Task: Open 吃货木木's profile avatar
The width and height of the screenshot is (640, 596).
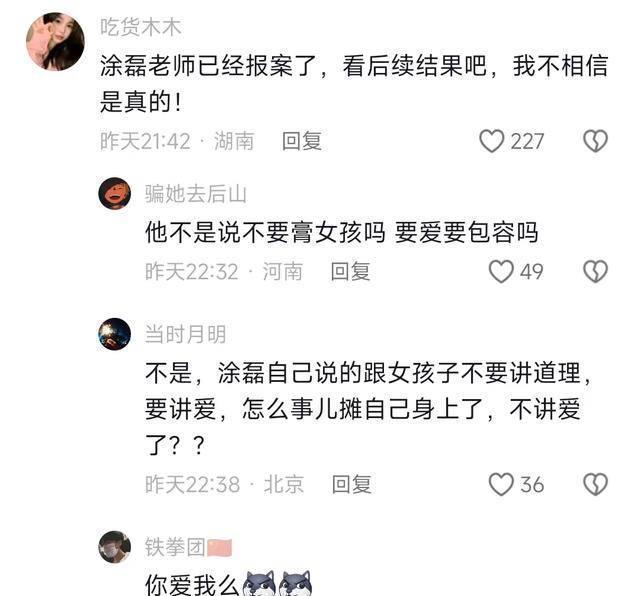Action: click(55, 41)
